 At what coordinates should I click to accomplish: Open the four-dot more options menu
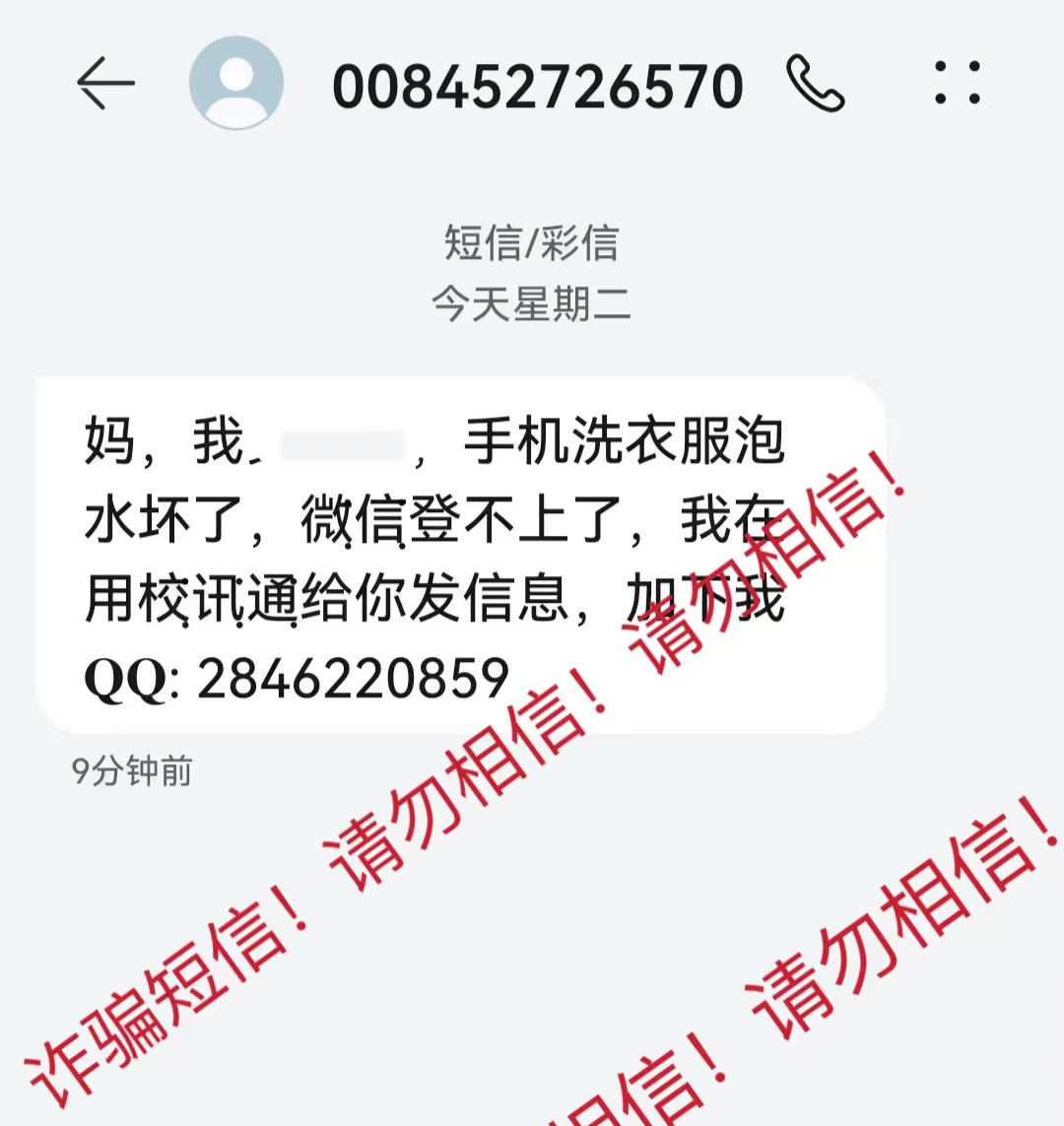(x=957, y=84)
